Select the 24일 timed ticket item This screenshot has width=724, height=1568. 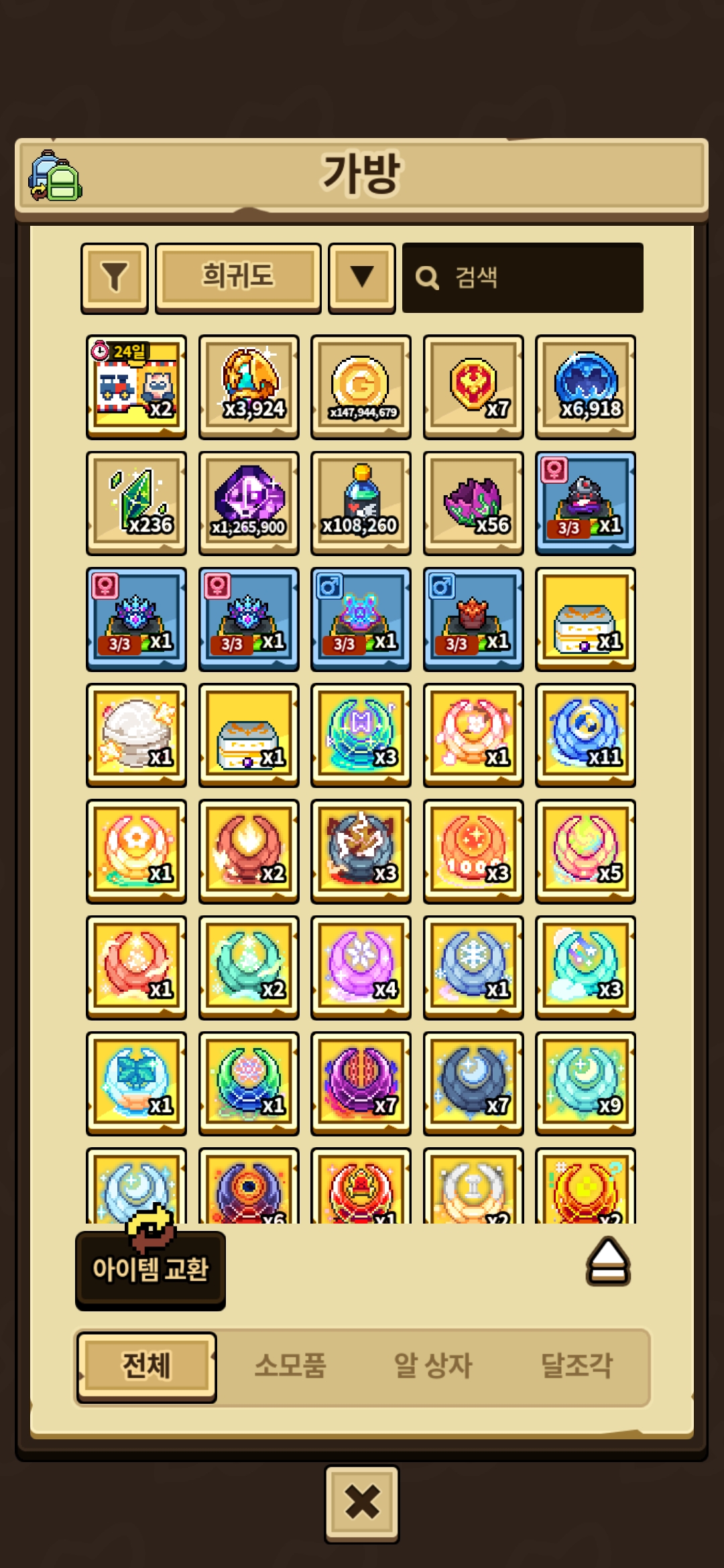click(x=137, y=387)
